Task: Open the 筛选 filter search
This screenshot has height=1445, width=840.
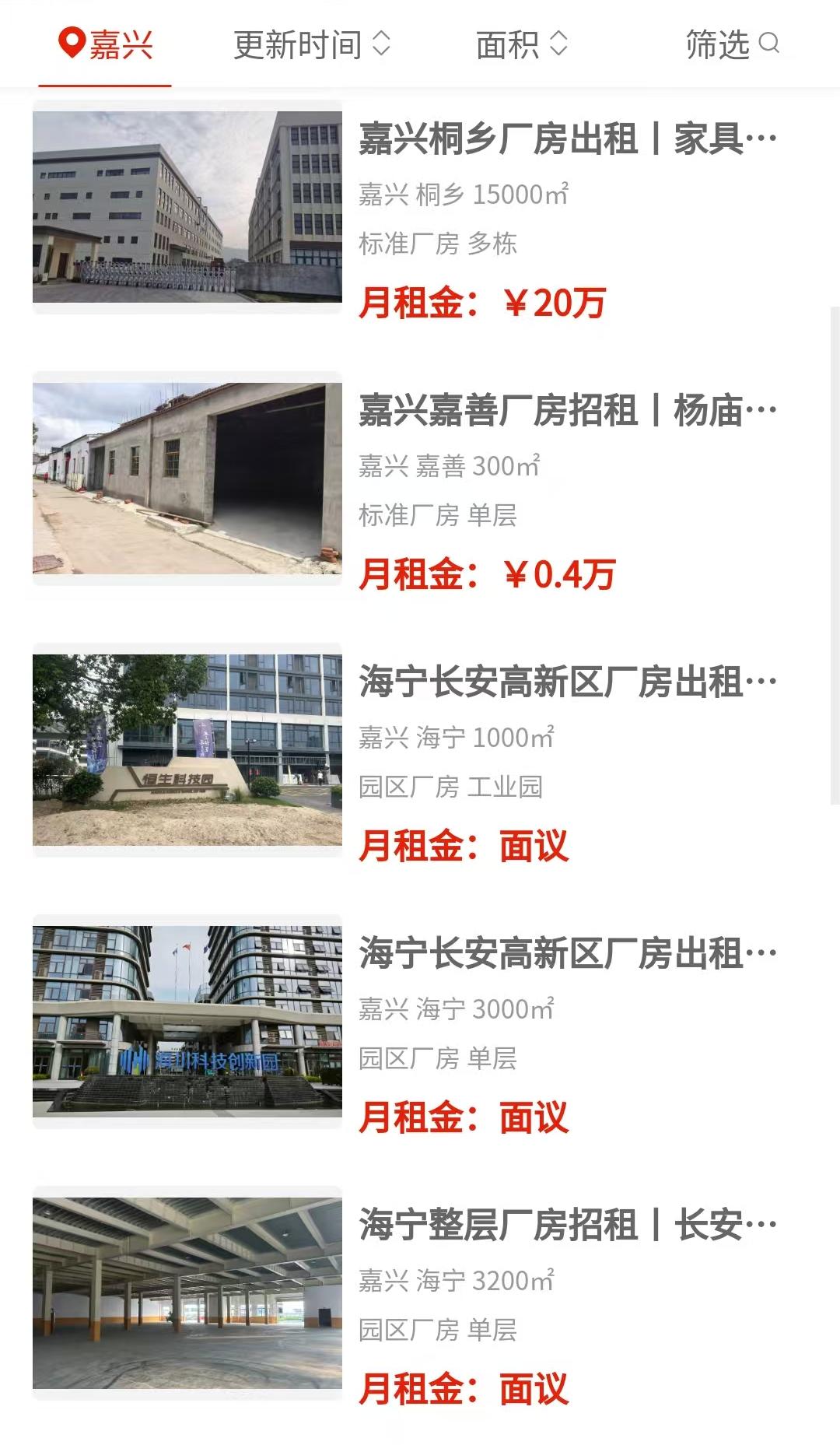Action: (731, 44)
